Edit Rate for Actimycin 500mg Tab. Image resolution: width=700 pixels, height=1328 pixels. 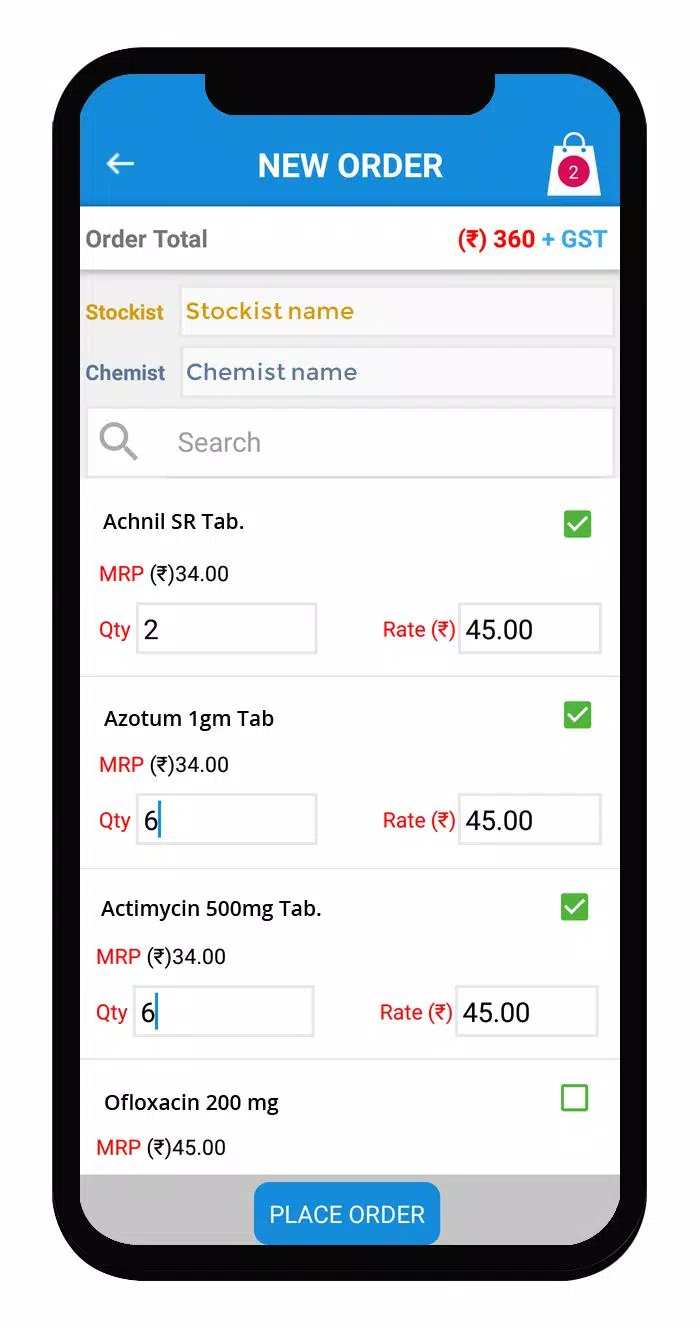click(526, 1012)
